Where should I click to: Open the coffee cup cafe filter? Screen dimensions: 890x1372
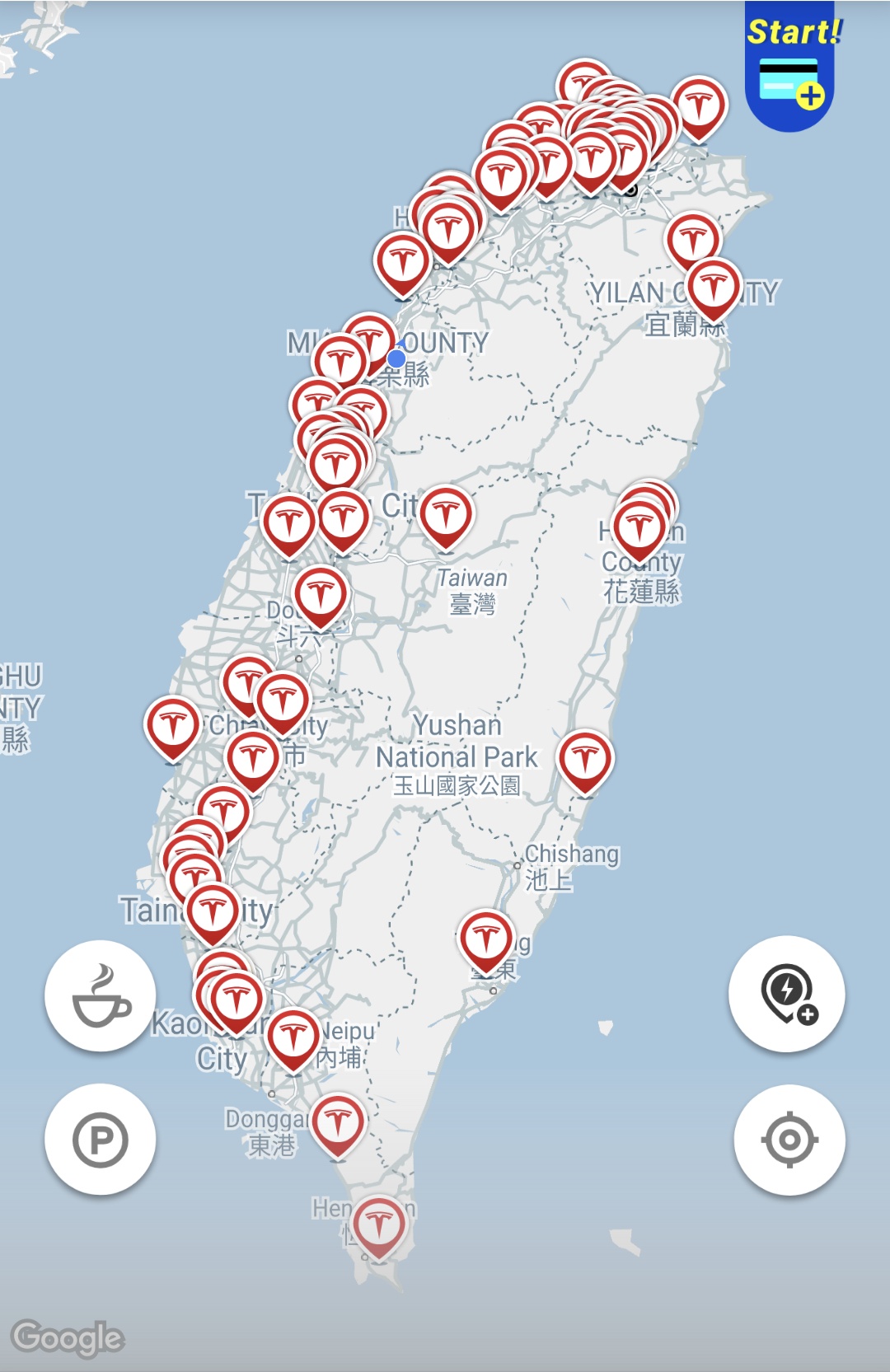(101, 995)
